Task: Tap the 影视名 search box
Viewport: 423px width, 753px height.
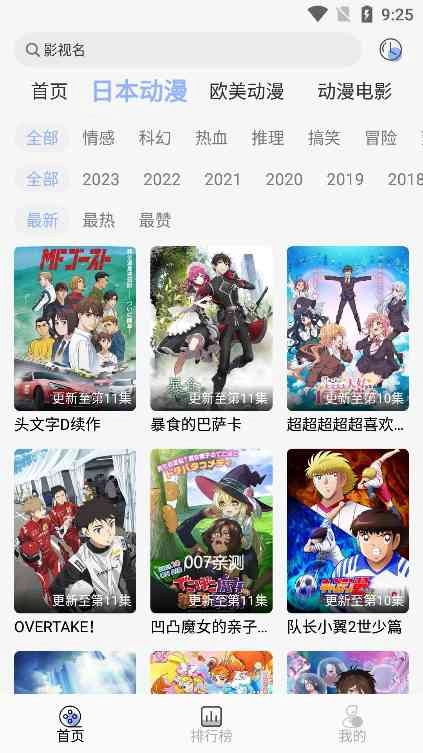Action: pyautogui.click(x=187, y=49)
